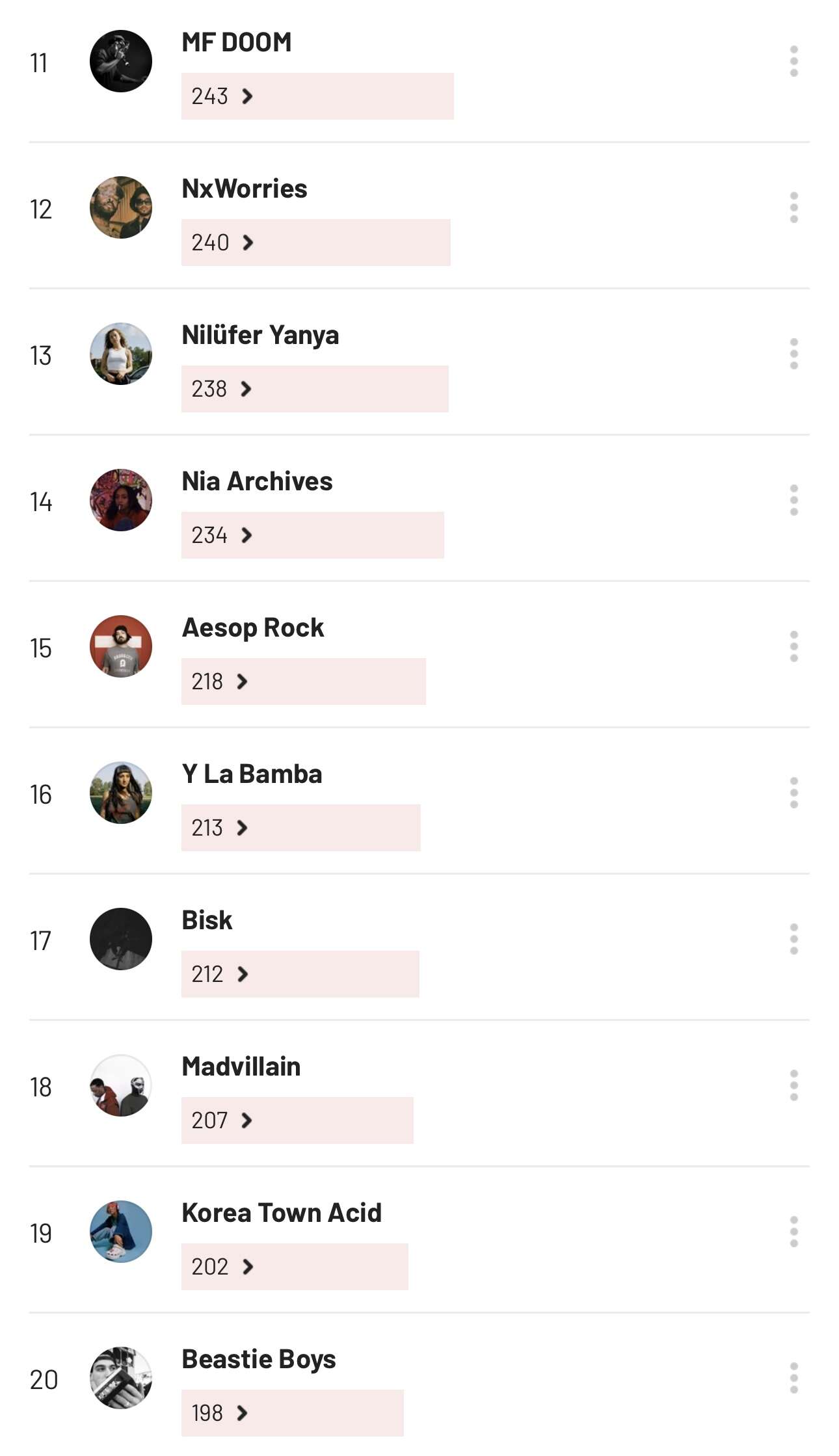Open the Beastie Boys artist page
Viewport: 839px width, 1456px height.
coord(258,1359)
